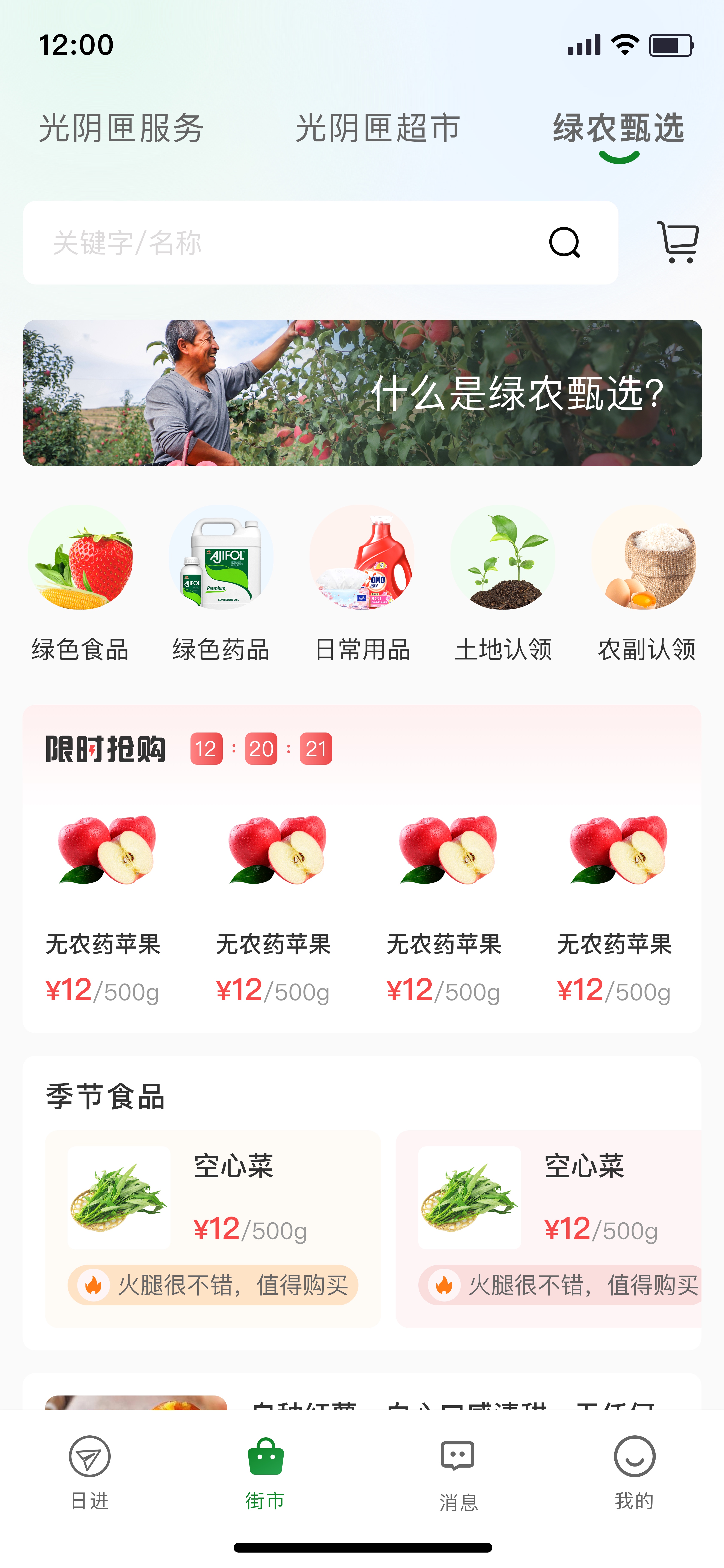Switch to the 光阴匣服务 tab

(x=121, y=129)
